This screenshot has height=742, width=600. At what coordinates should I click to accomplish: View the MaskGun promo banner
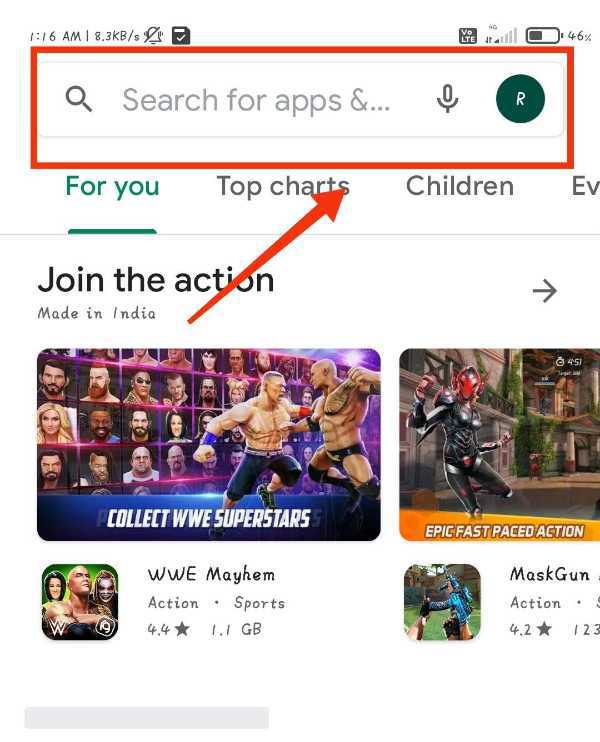click(499, 444)
